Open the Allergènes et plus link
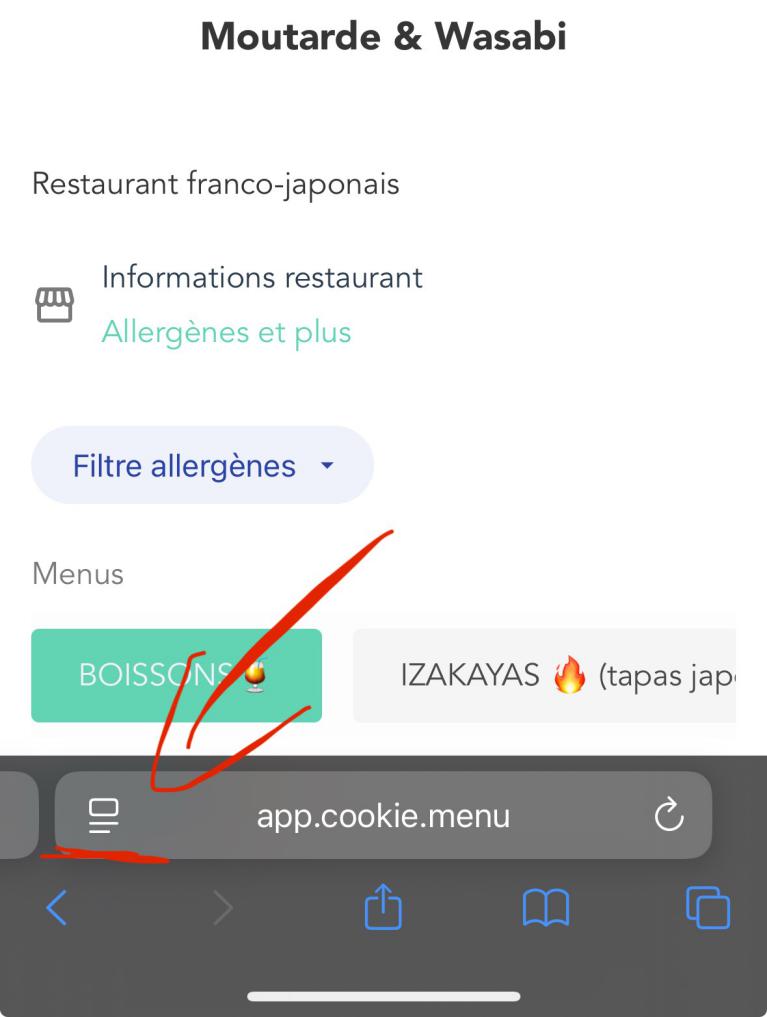The image size is (767, 1017). (226, 332)
